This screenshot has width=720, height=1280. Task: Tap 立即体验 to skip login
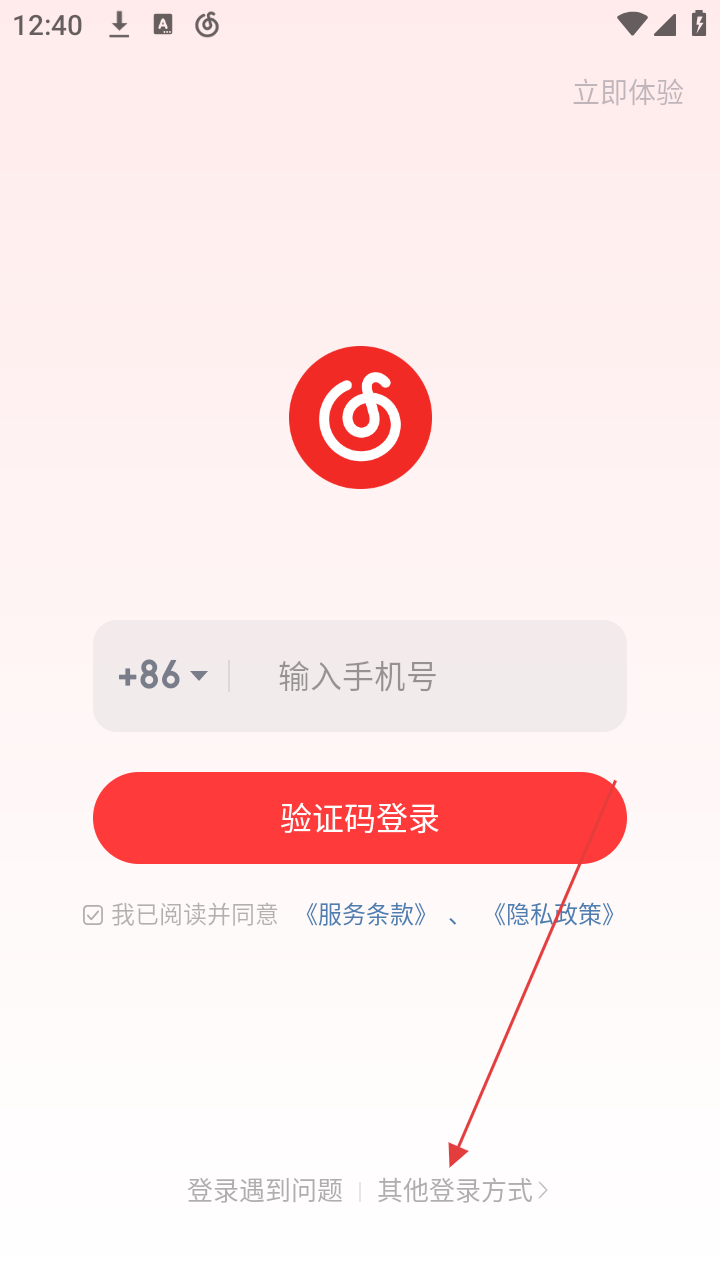tap(628, 92)
